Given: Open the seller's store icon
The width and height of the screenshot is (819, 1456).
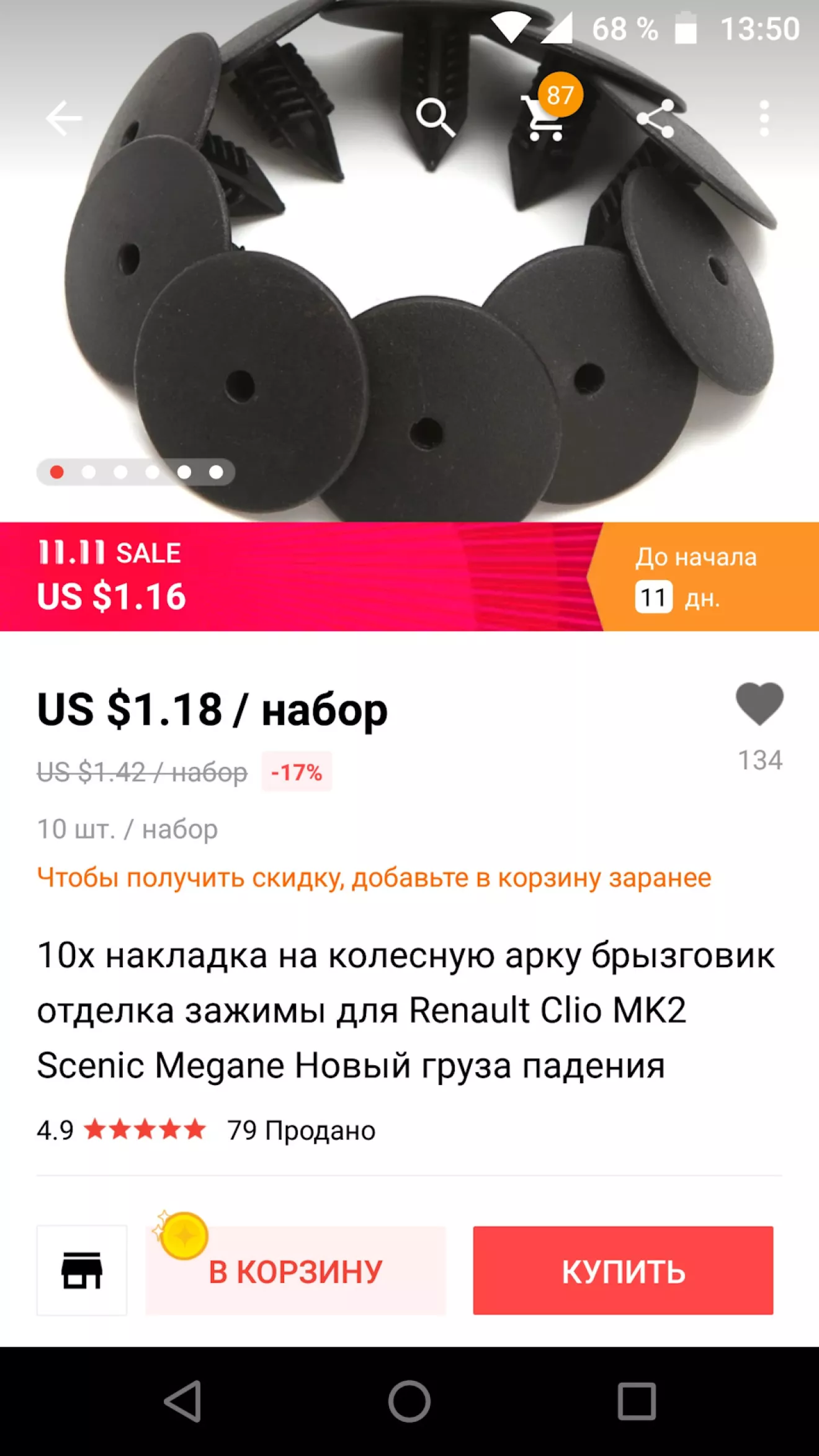Looking at the screenshot, I should [x=82, y=1270].
